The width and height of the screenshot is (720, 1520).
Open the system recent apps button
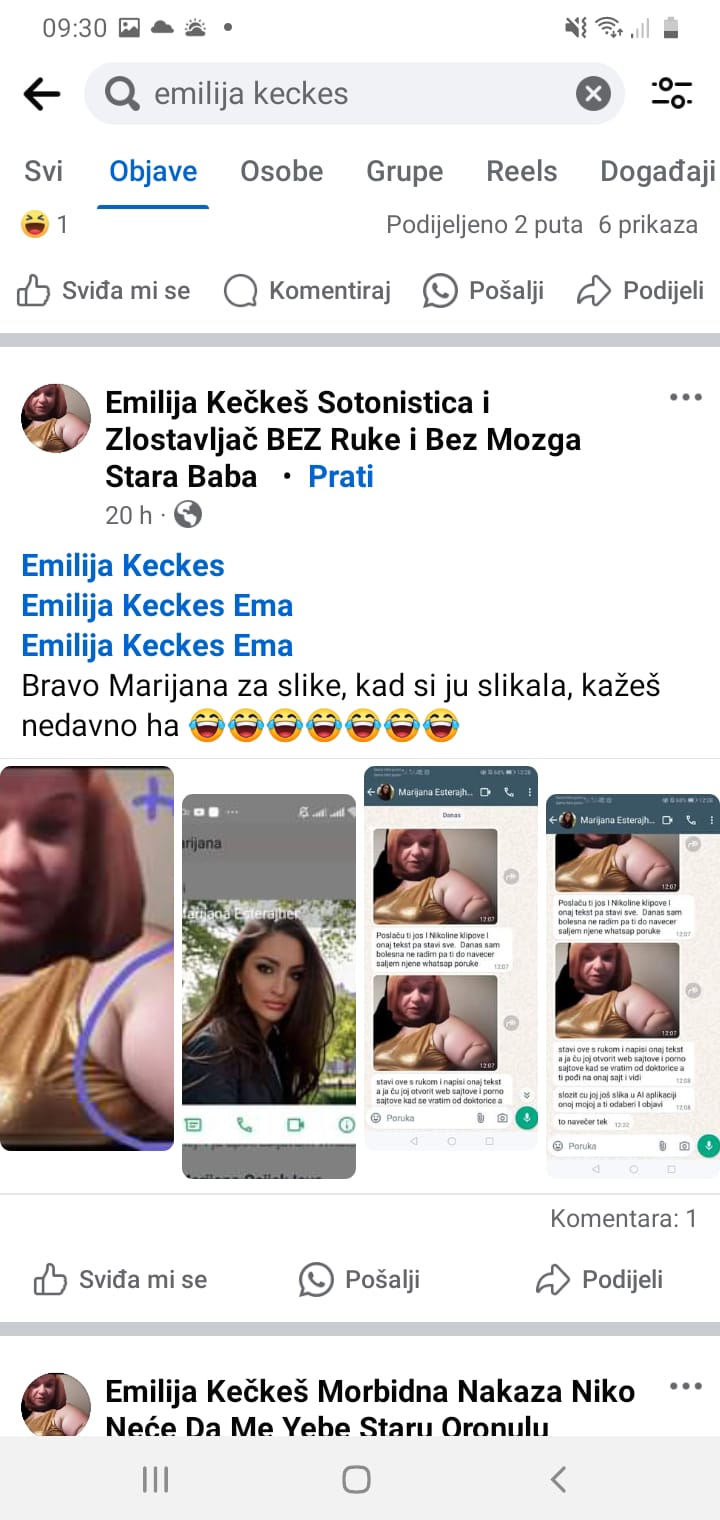coord(155,1479)
